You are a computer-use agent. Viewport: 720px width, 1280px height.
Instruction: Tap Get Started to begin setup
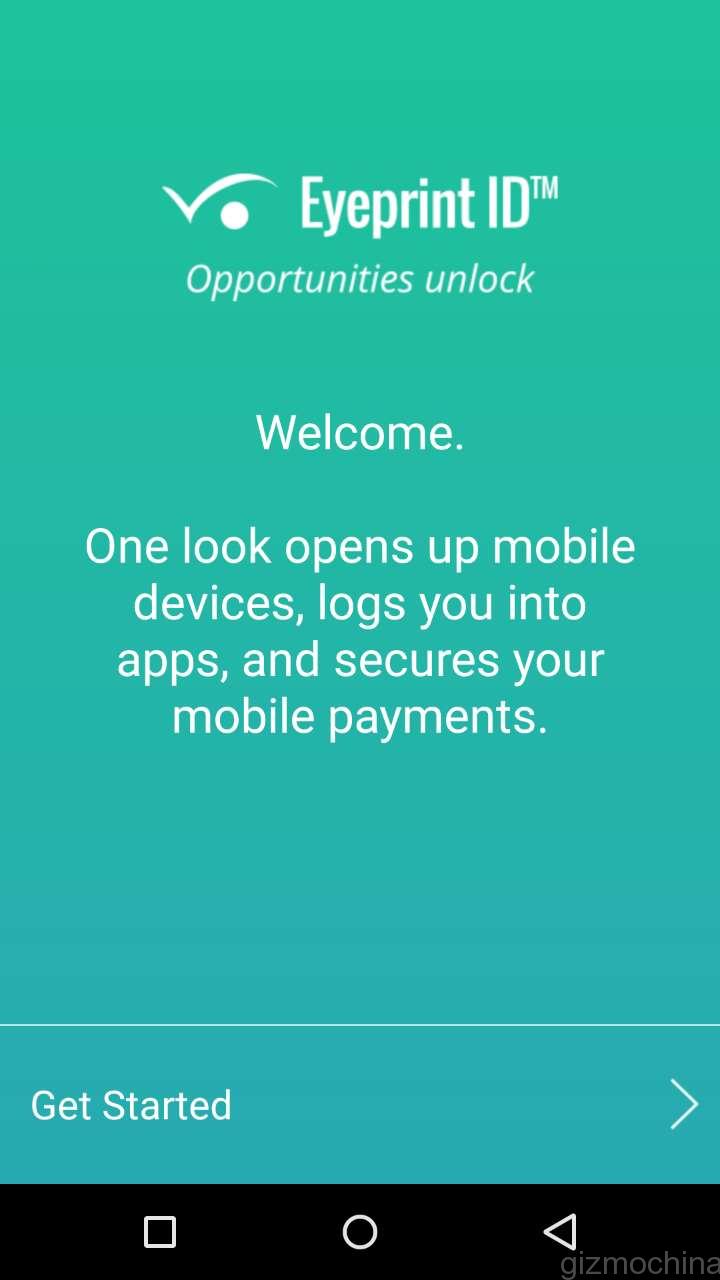(132, 1105)
